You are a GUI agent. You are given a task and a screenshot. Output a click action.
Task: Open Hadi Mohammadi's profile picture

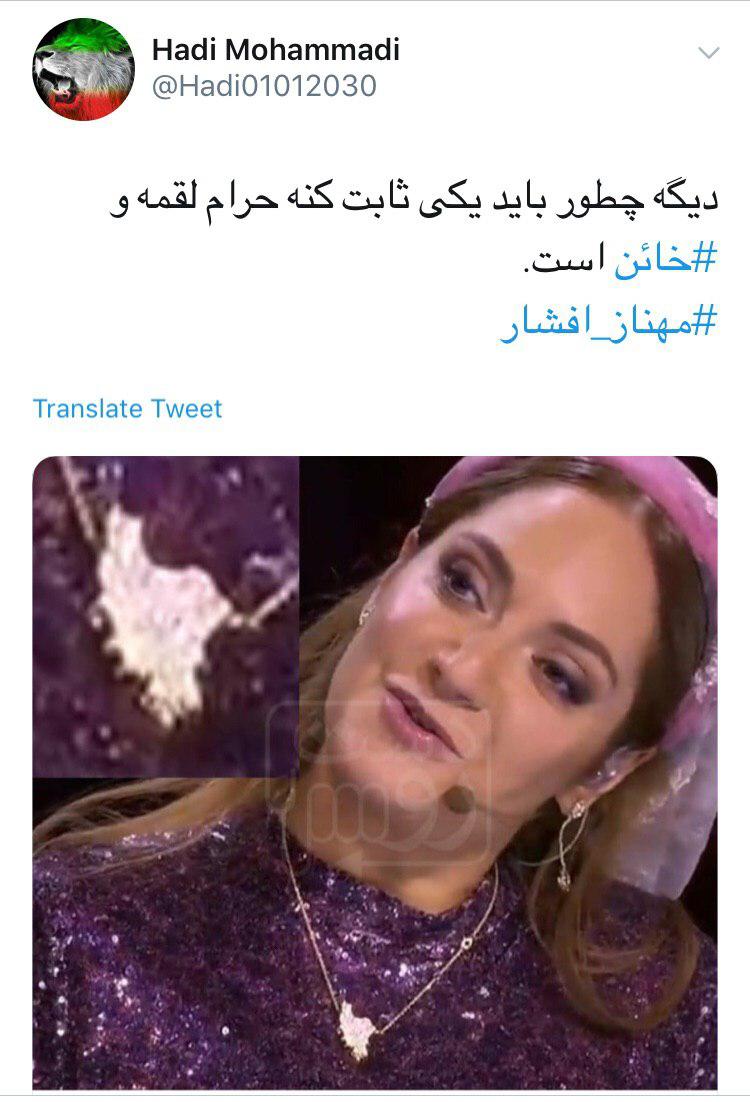point(83,69)
